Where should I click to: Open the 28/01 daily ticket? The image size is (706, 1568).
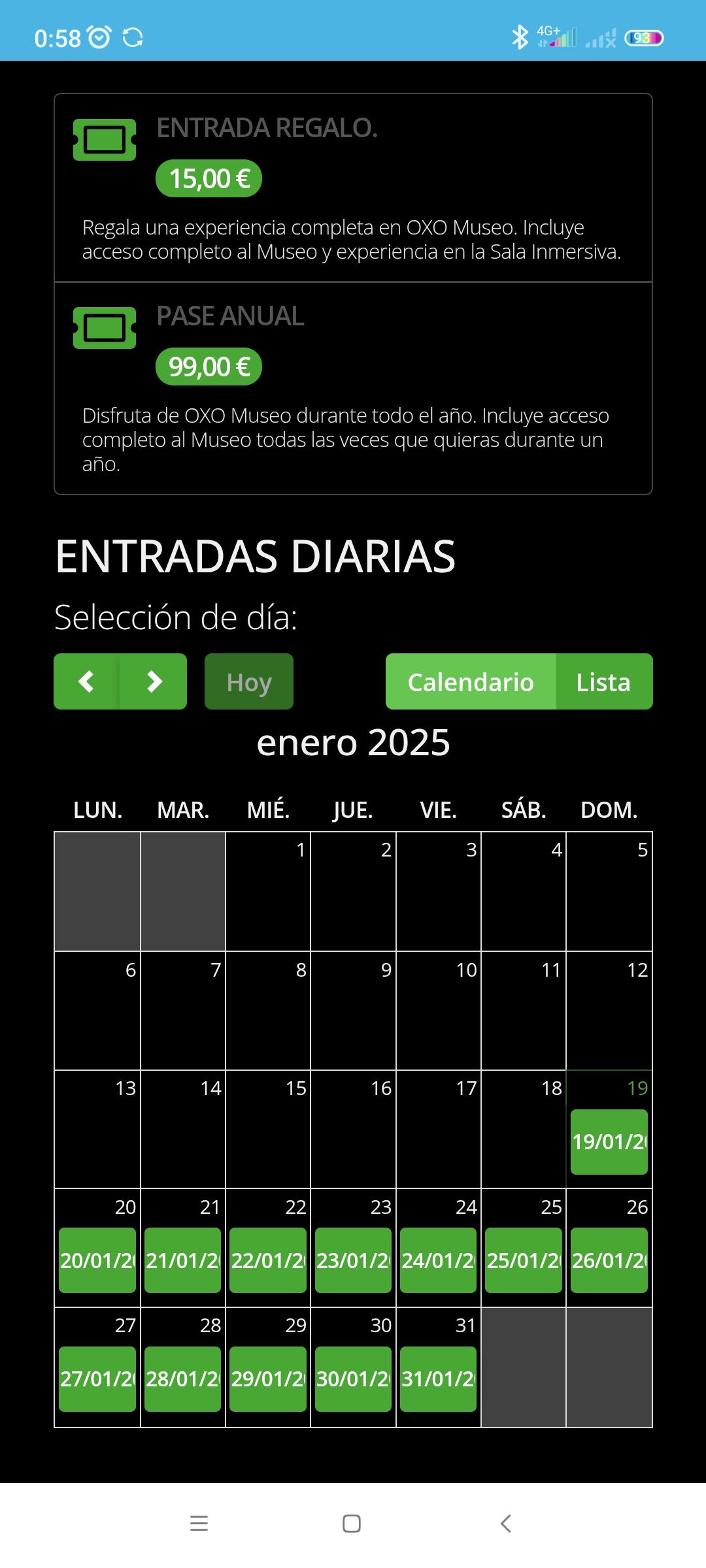pyautogui.click(x=182, y=1379)
